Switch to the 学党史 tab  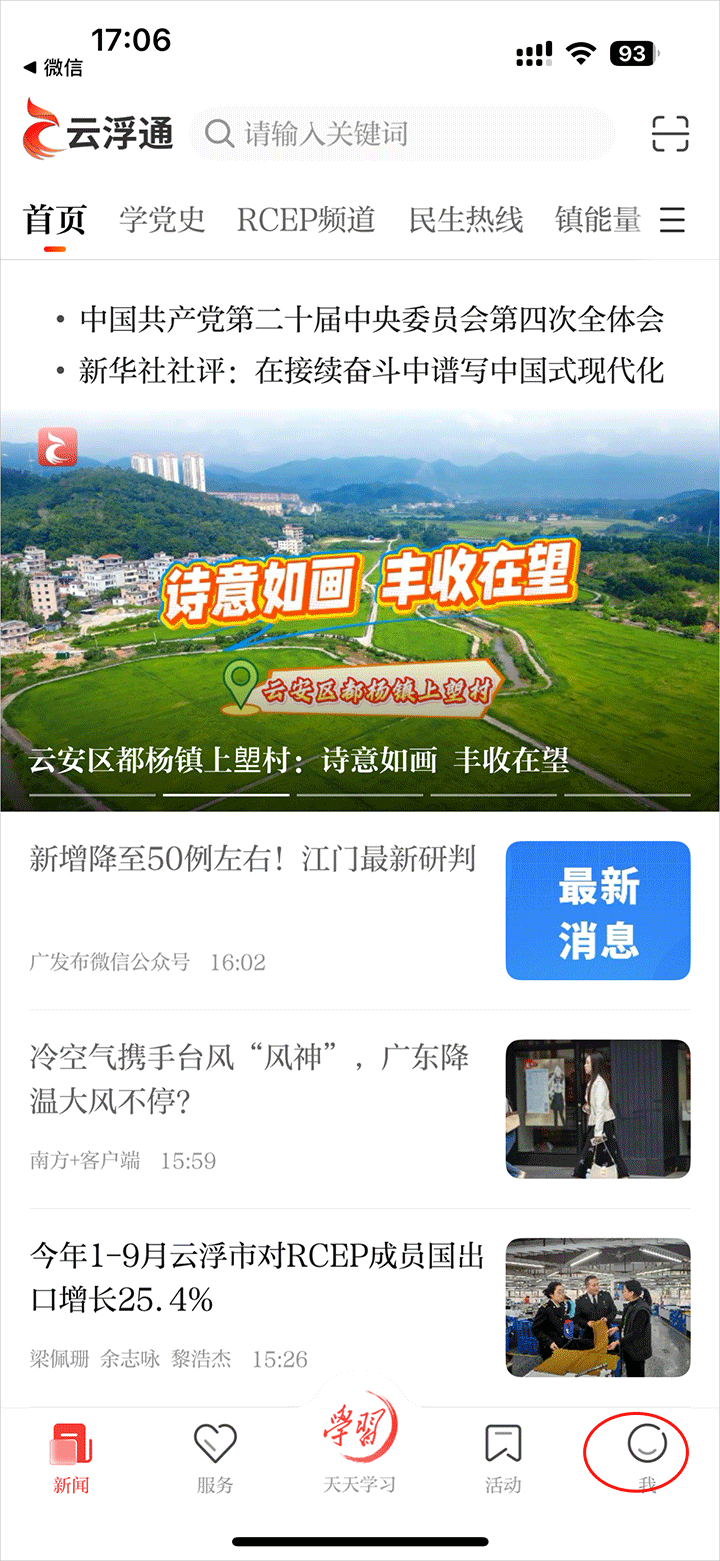[x=162, y=220]
